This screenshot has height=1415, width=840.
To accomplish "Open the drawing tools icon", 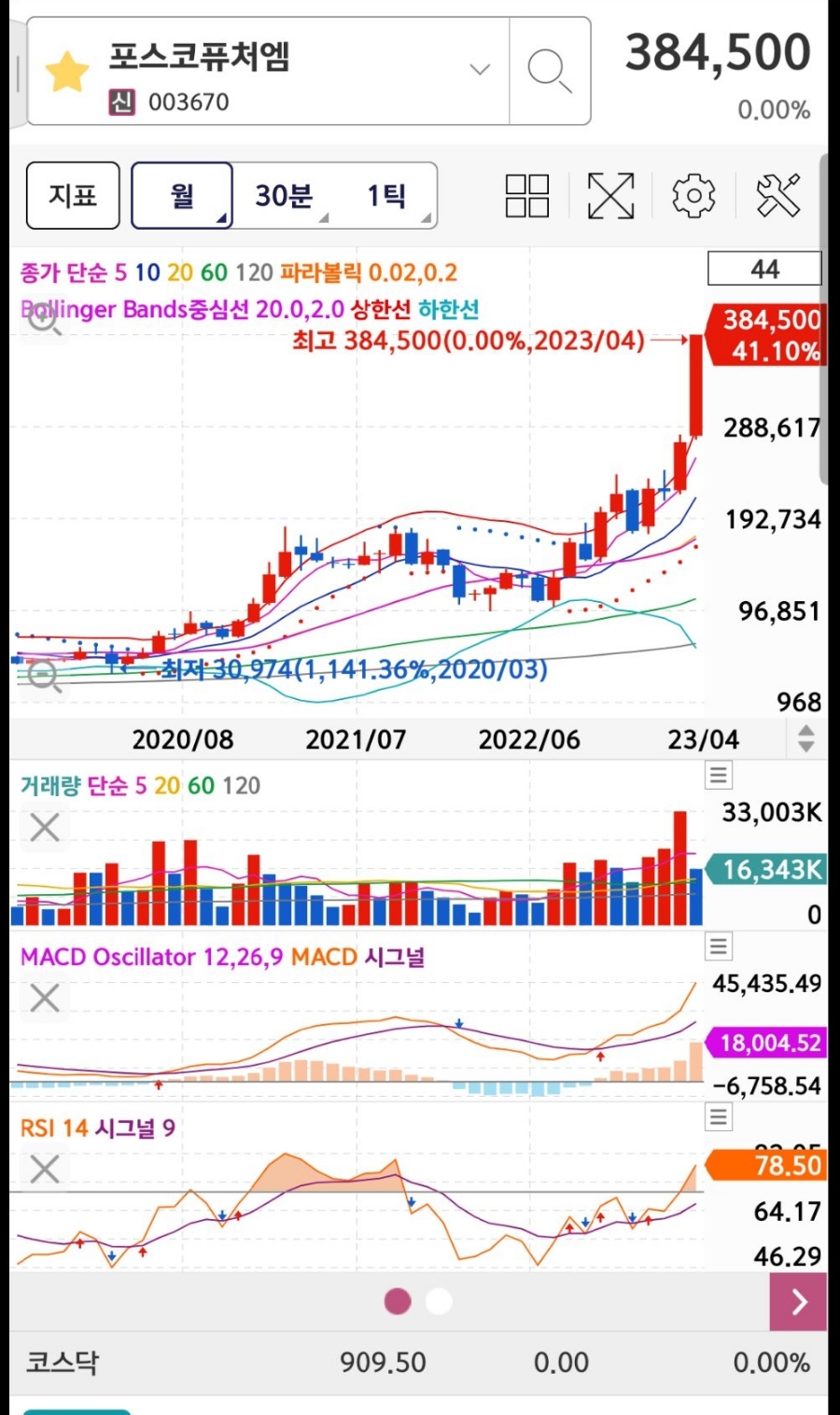I will [777, 196].
